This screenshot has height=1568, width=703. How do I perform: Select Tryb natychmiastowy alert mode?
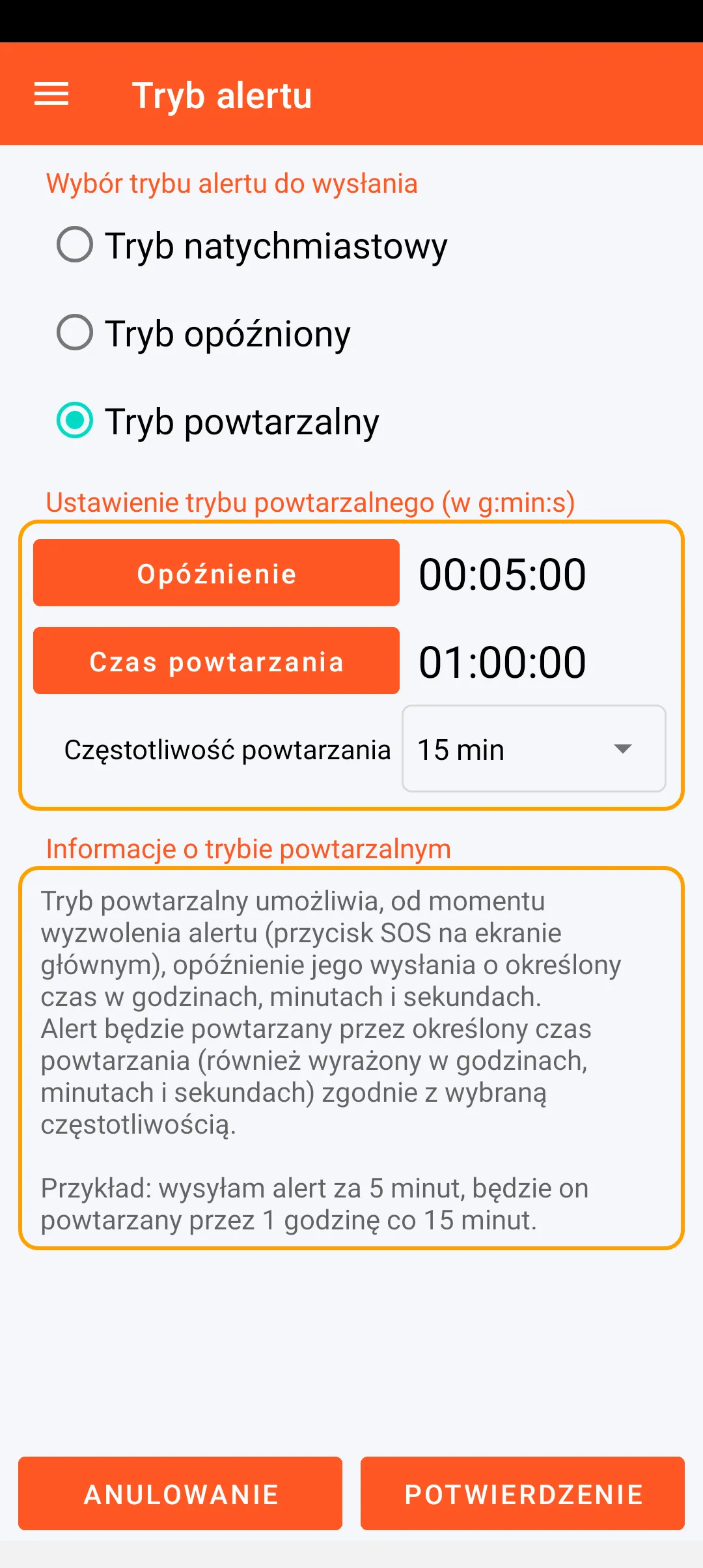pyautogui.click(x=76, y=245)
